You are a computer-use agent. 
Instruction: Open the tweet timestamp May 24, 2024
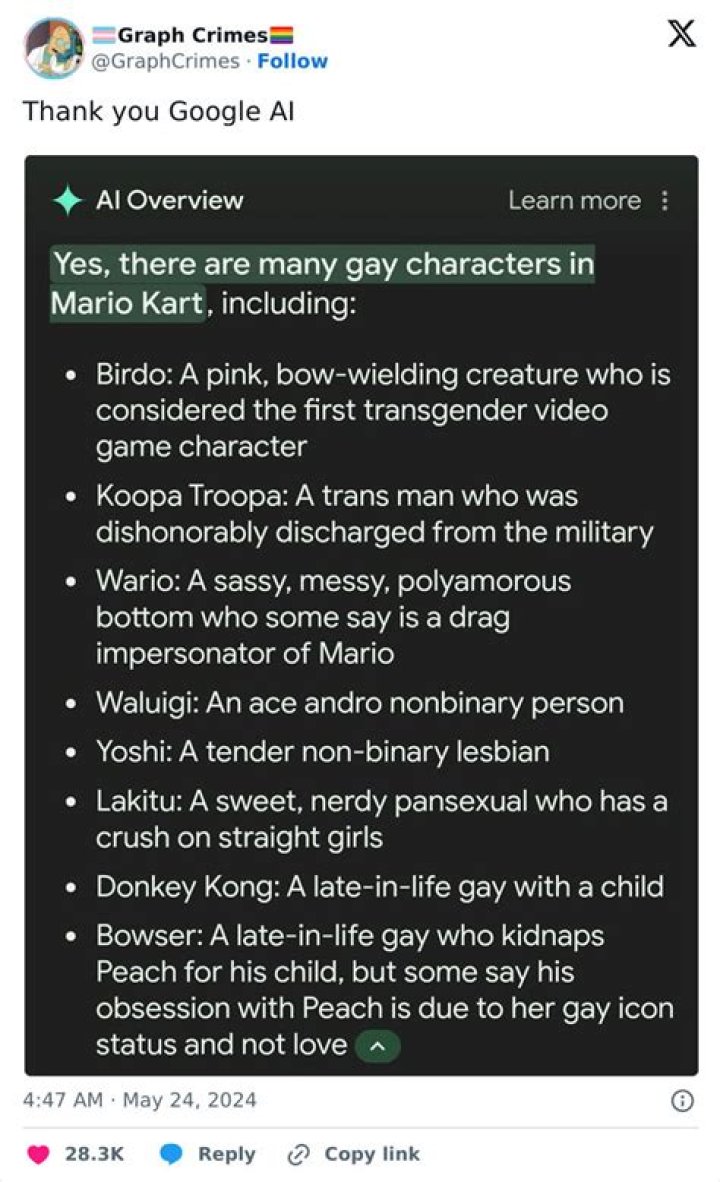point(139,1100)
